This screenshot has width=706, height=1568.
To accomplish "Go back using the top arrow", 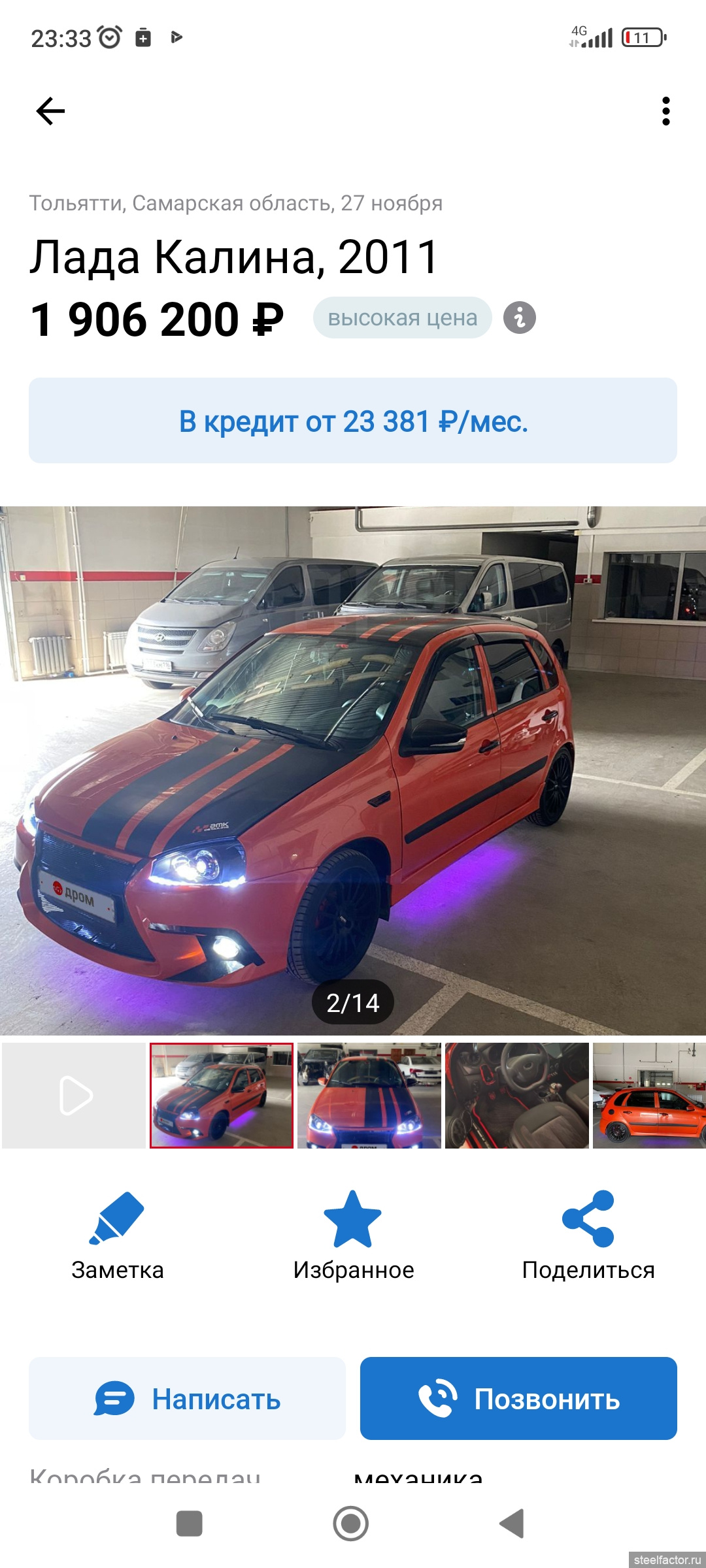I will point(50,111).
